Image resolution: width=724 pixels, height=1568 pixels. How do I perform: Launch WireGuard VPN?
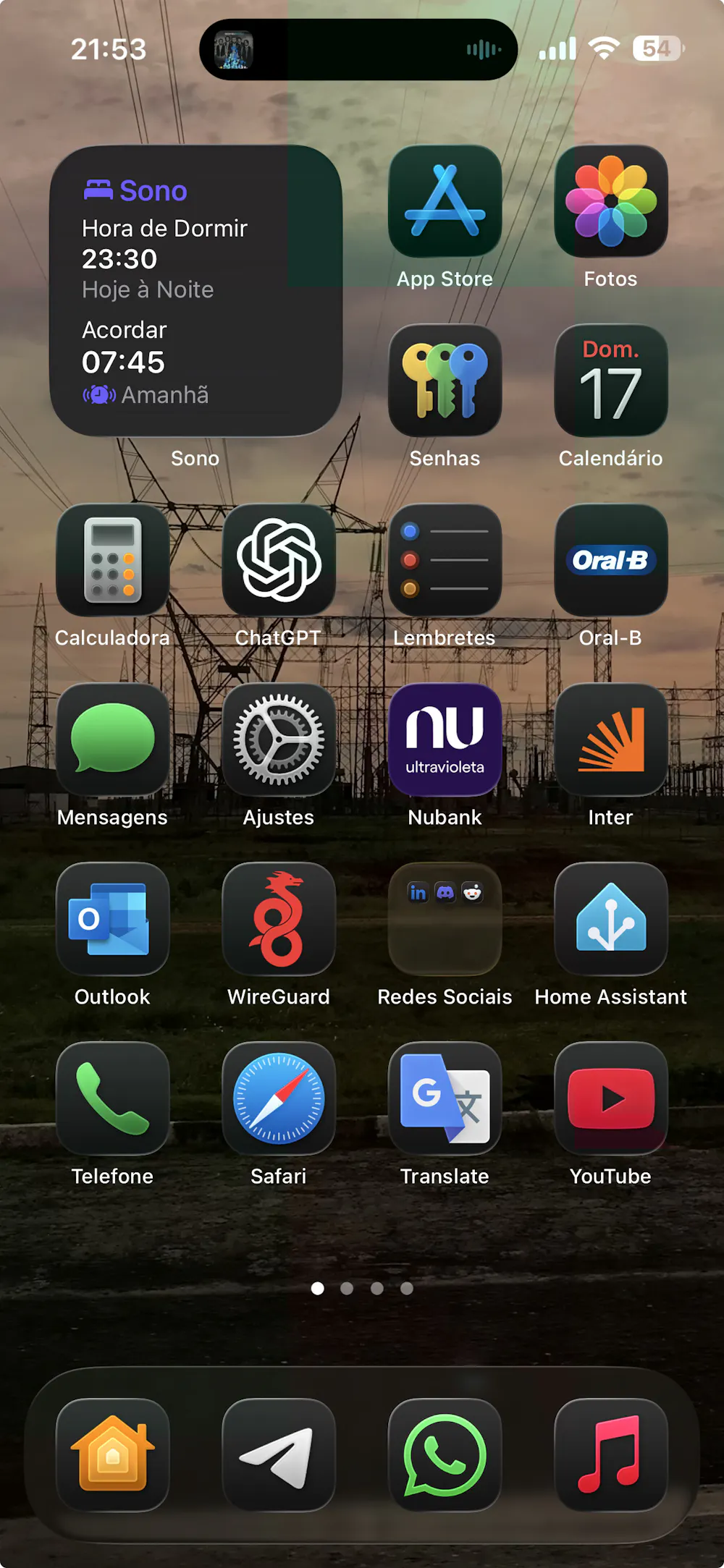(279, 919)
